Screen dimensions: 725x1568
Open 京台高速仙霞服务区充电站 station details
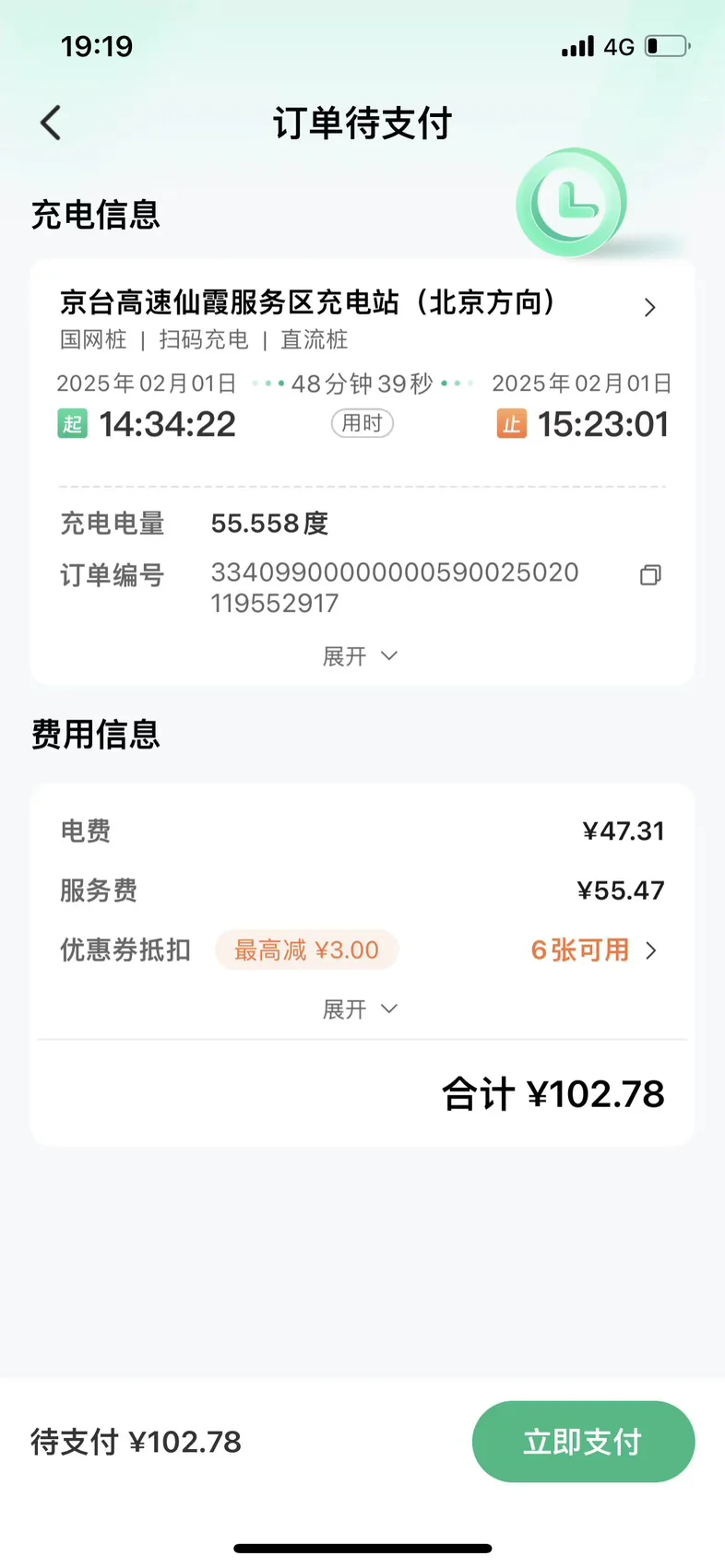point(361,303)
